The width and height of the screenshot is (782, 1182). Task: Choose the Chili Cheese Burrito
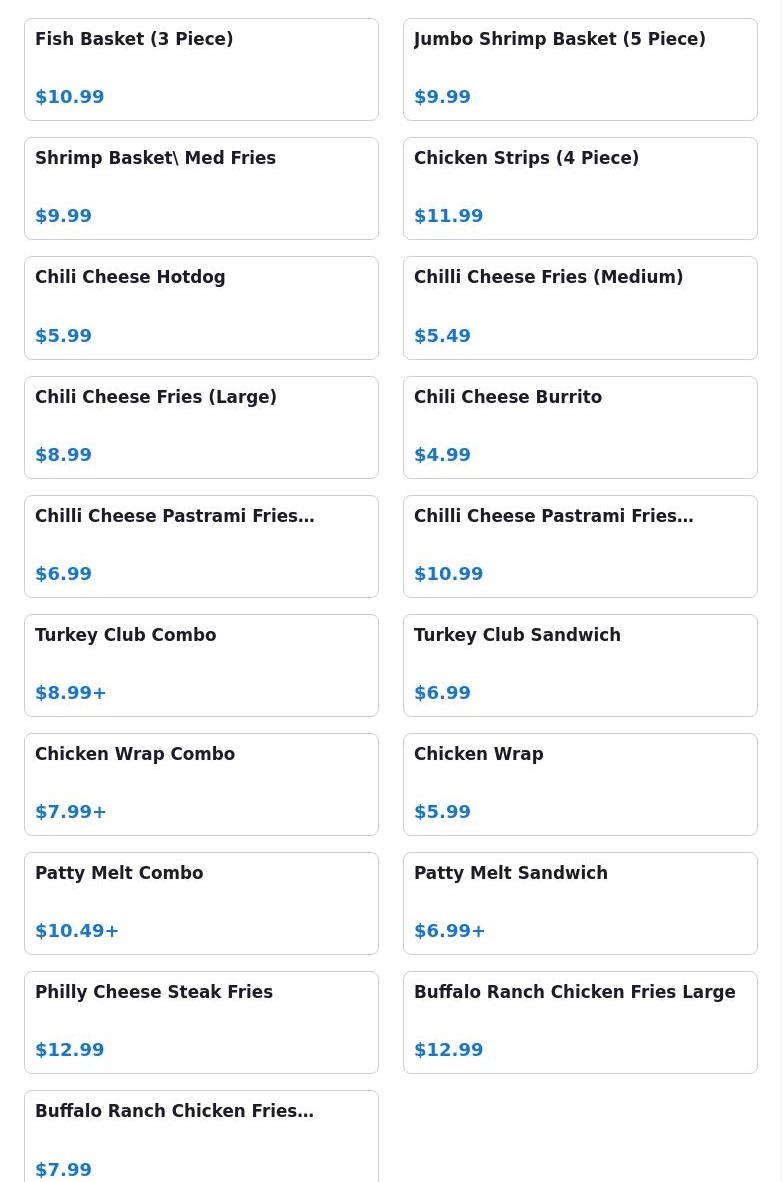pyautogui.click(x=580, y=427)
